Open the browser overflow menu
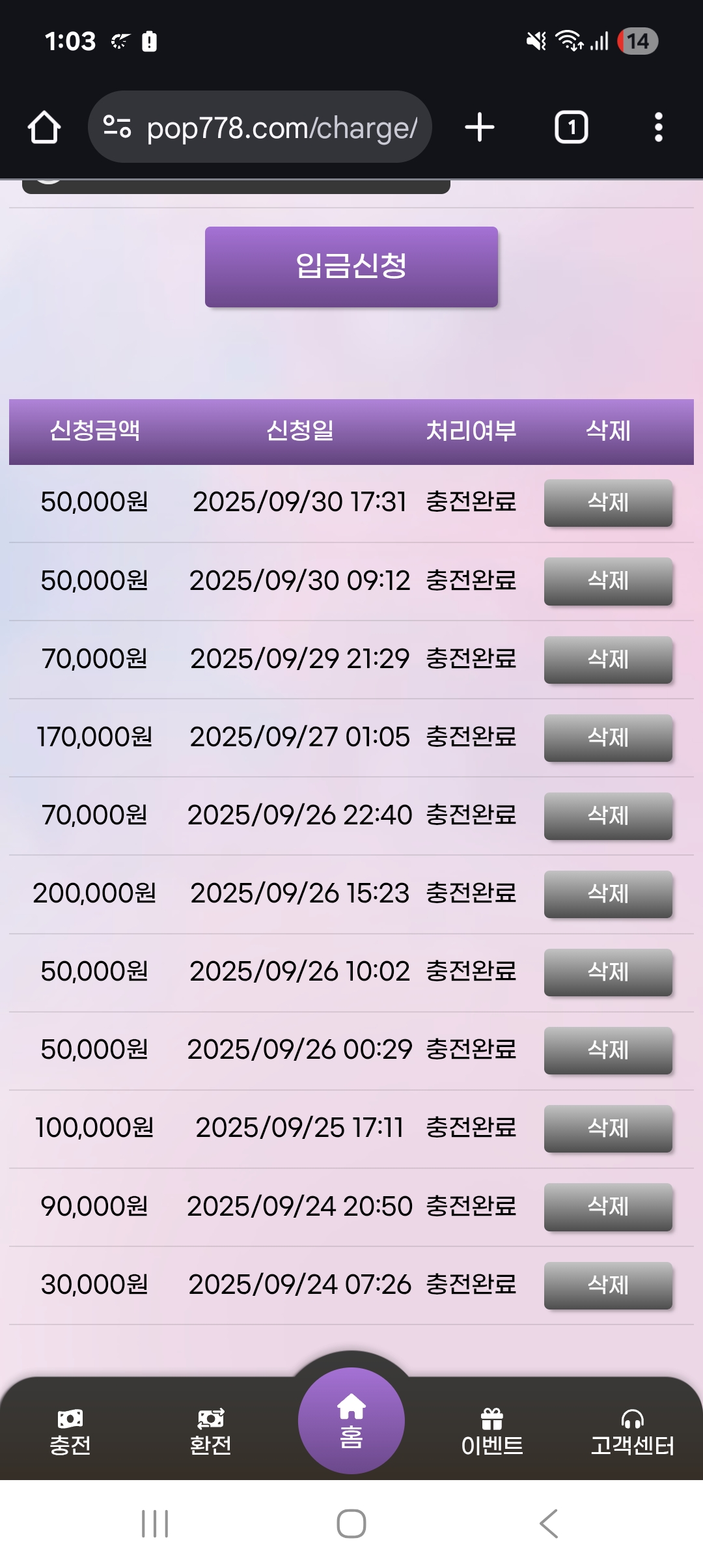Viewport: 703px width, 1568px height. 658,127
